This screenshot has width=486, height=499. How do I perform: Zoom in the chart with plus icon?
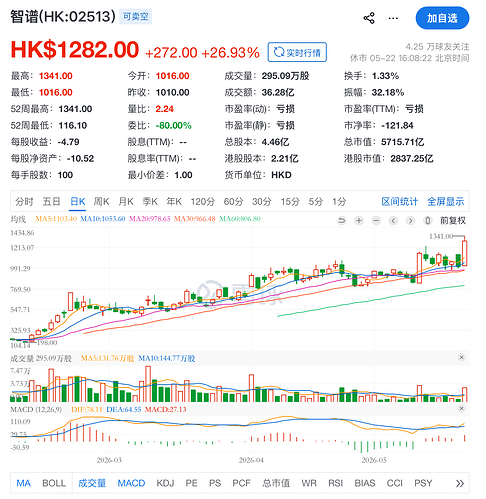tap(359, 221)
